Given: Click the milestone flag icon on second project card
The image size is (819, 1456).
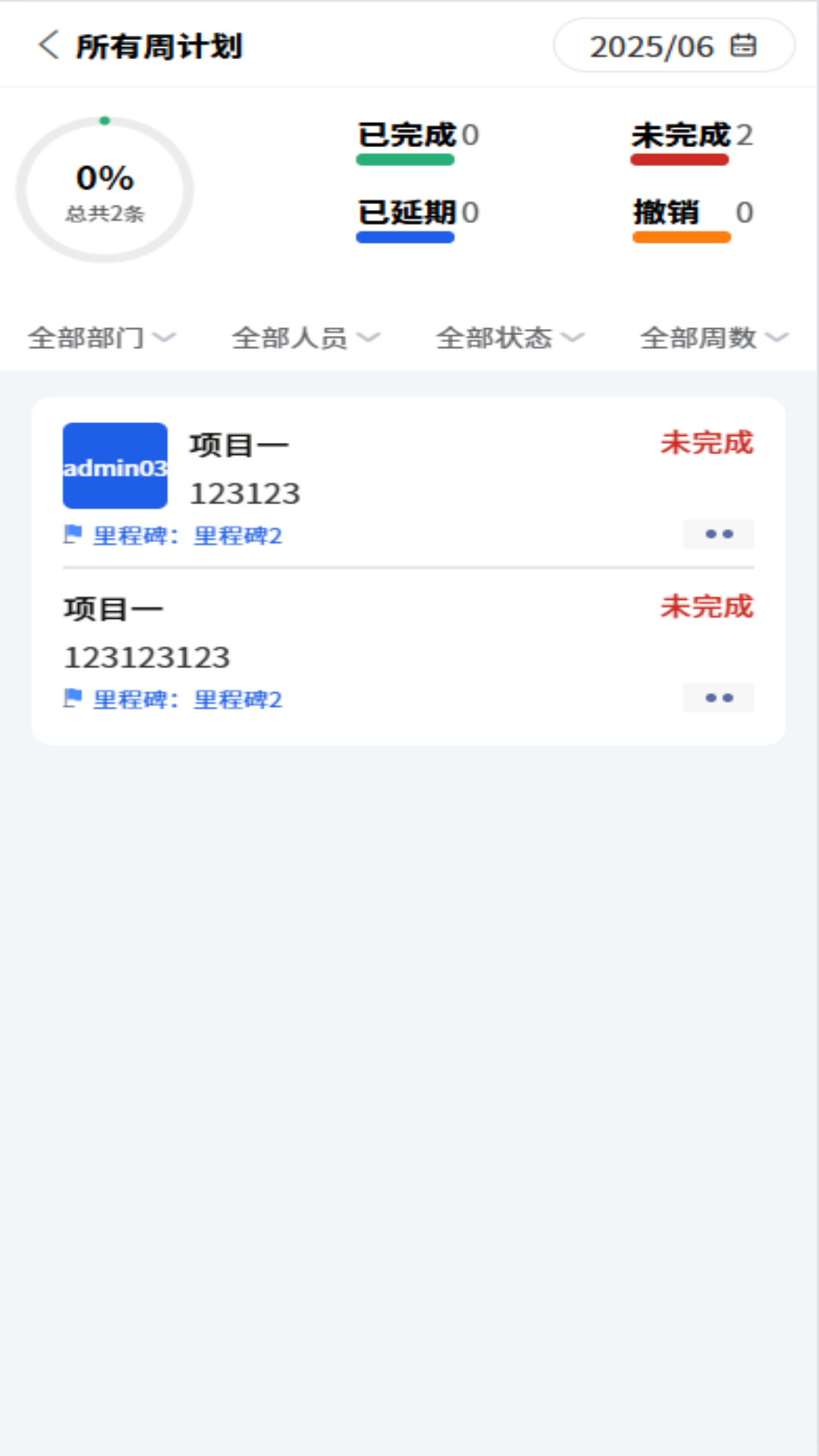Looking at the screenshot, I should click(x=73, y=698).
